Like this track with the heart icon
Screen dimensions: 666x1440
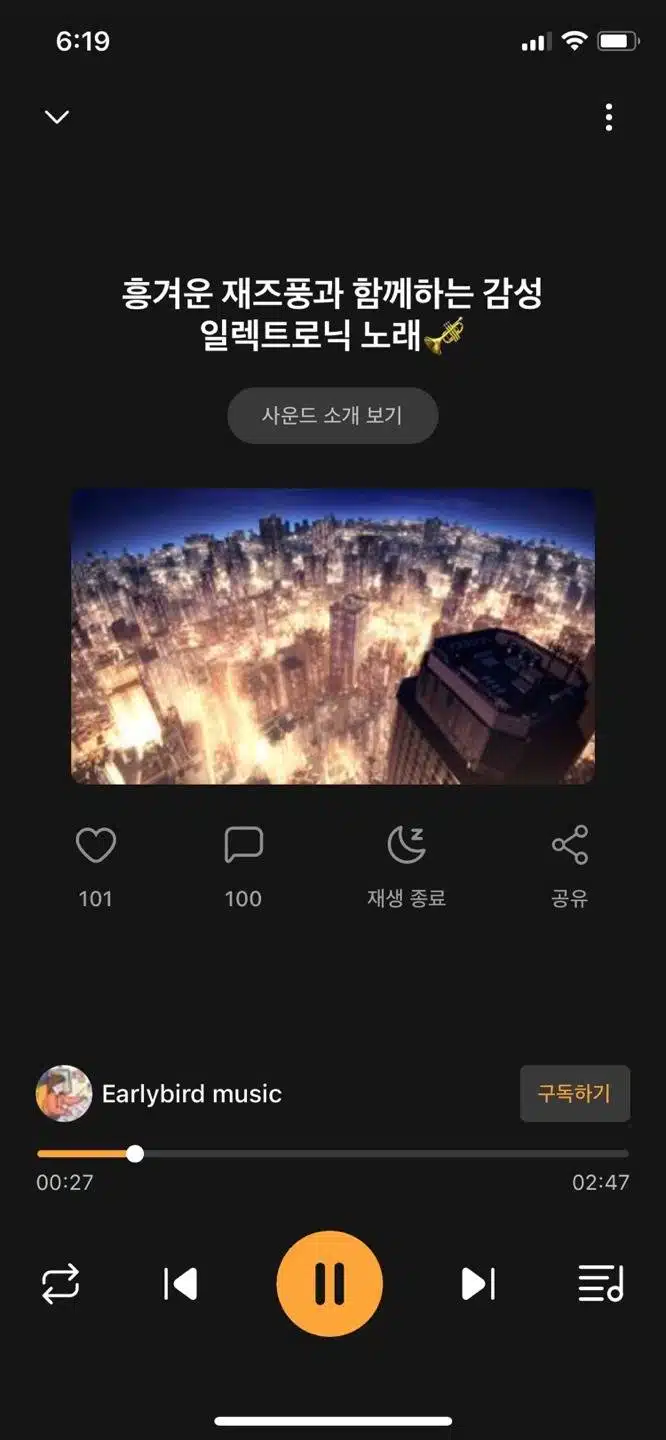click(96, 846)
